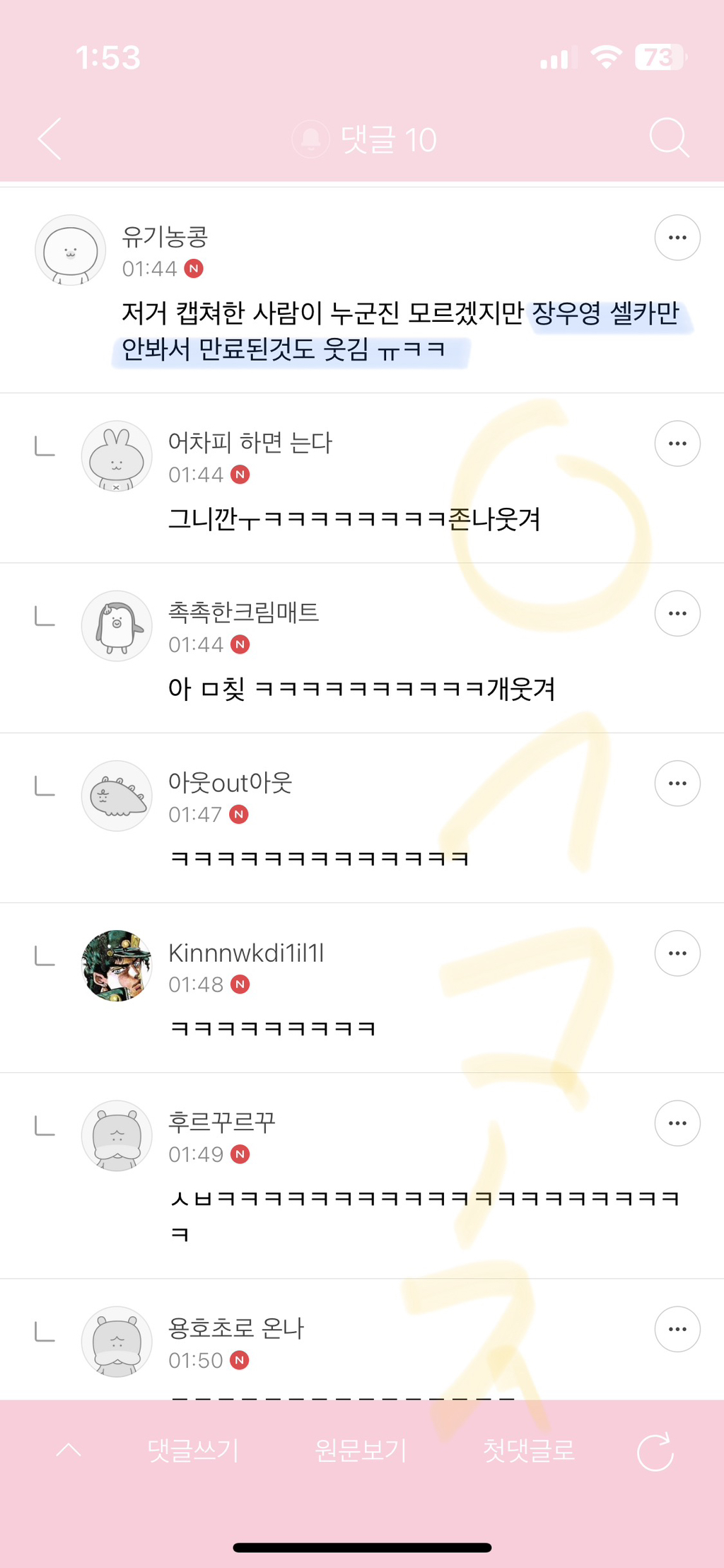This screenshot has width=724, height=1568.
Task: Refresh the comments list
Action: [655, 1452]
